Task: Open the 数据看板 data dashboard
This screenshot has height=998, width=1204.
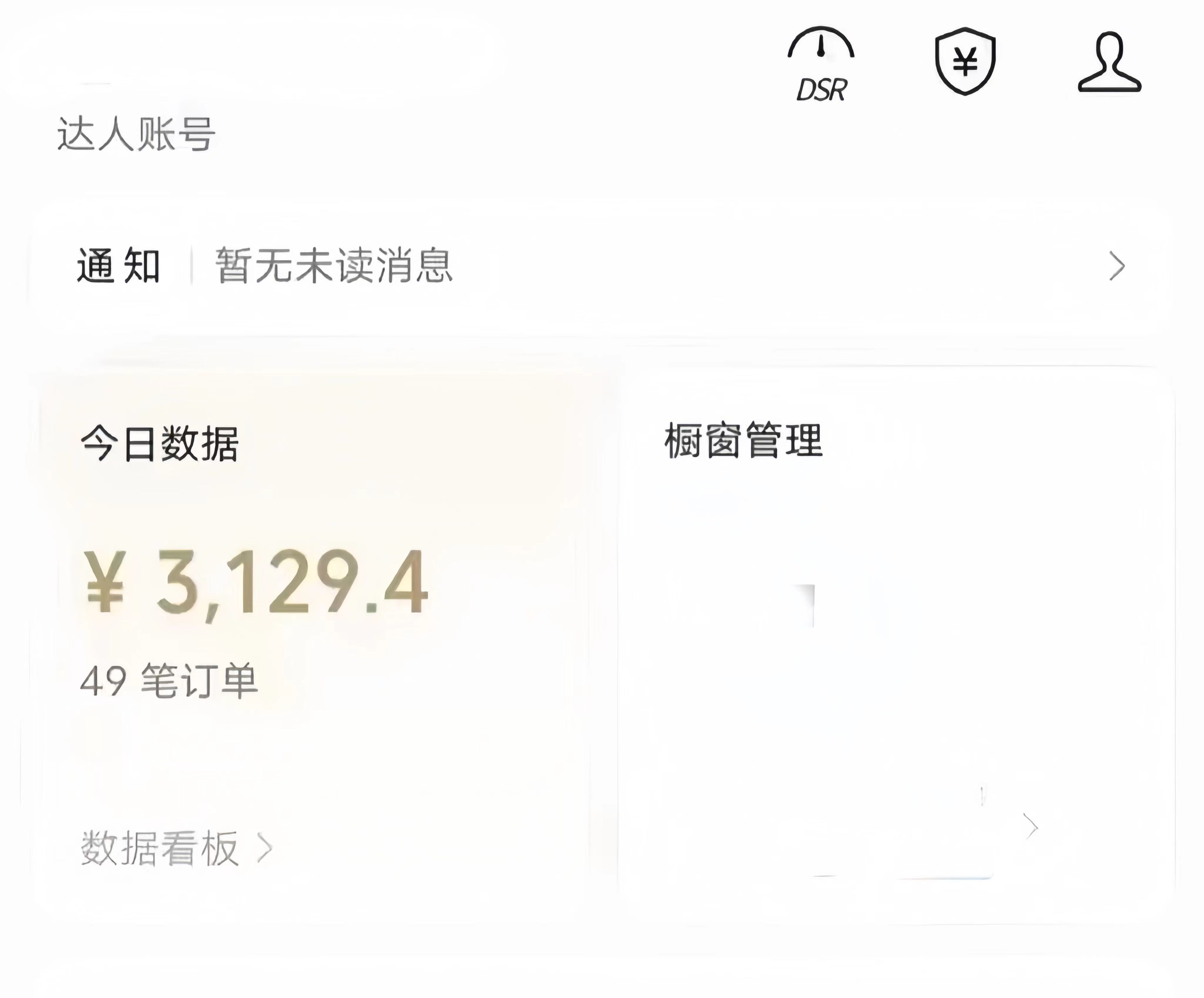Action: pos(175,848)
